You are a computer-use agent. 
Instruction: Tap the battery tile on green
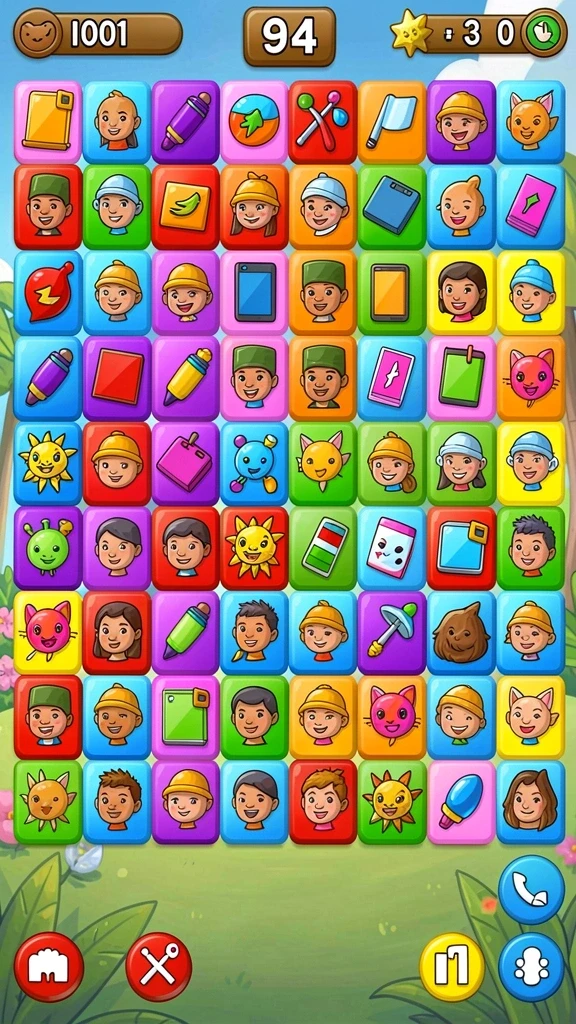[323, 549]
